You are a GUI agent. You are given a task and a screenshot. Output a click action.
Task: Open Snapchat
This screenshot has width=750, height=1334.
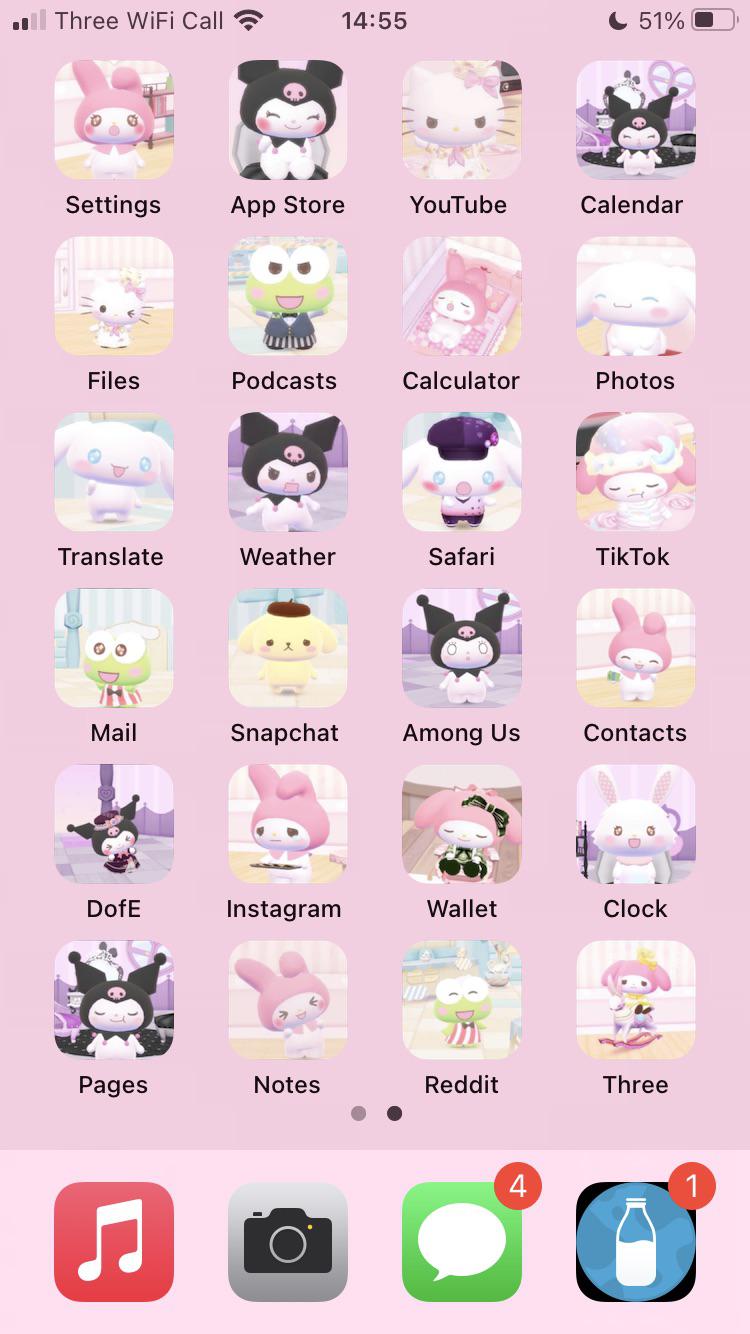coord(288,648)
